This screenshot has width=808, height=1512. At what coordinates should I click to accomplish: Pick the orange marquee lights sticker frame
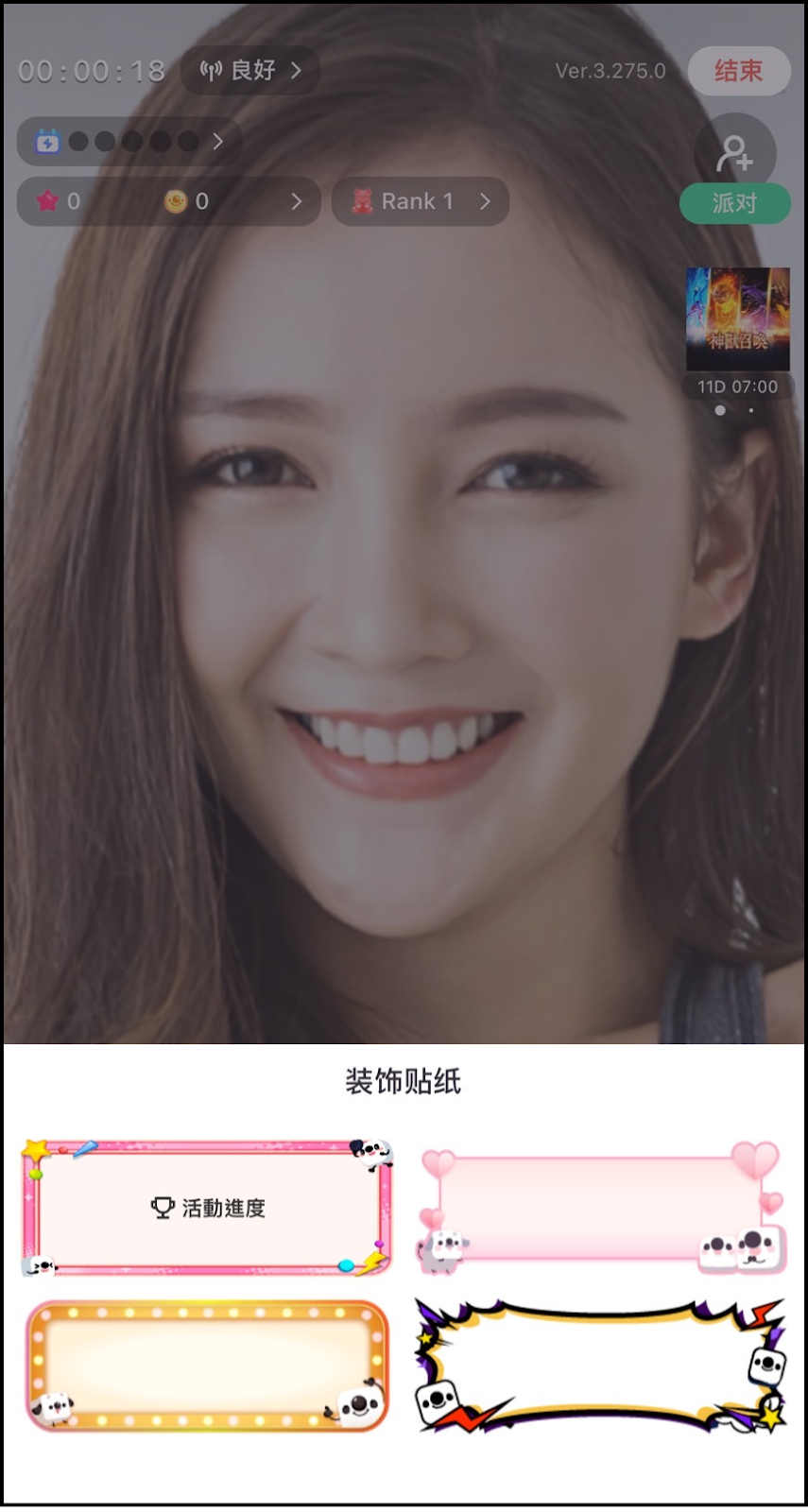point(207,1365)
